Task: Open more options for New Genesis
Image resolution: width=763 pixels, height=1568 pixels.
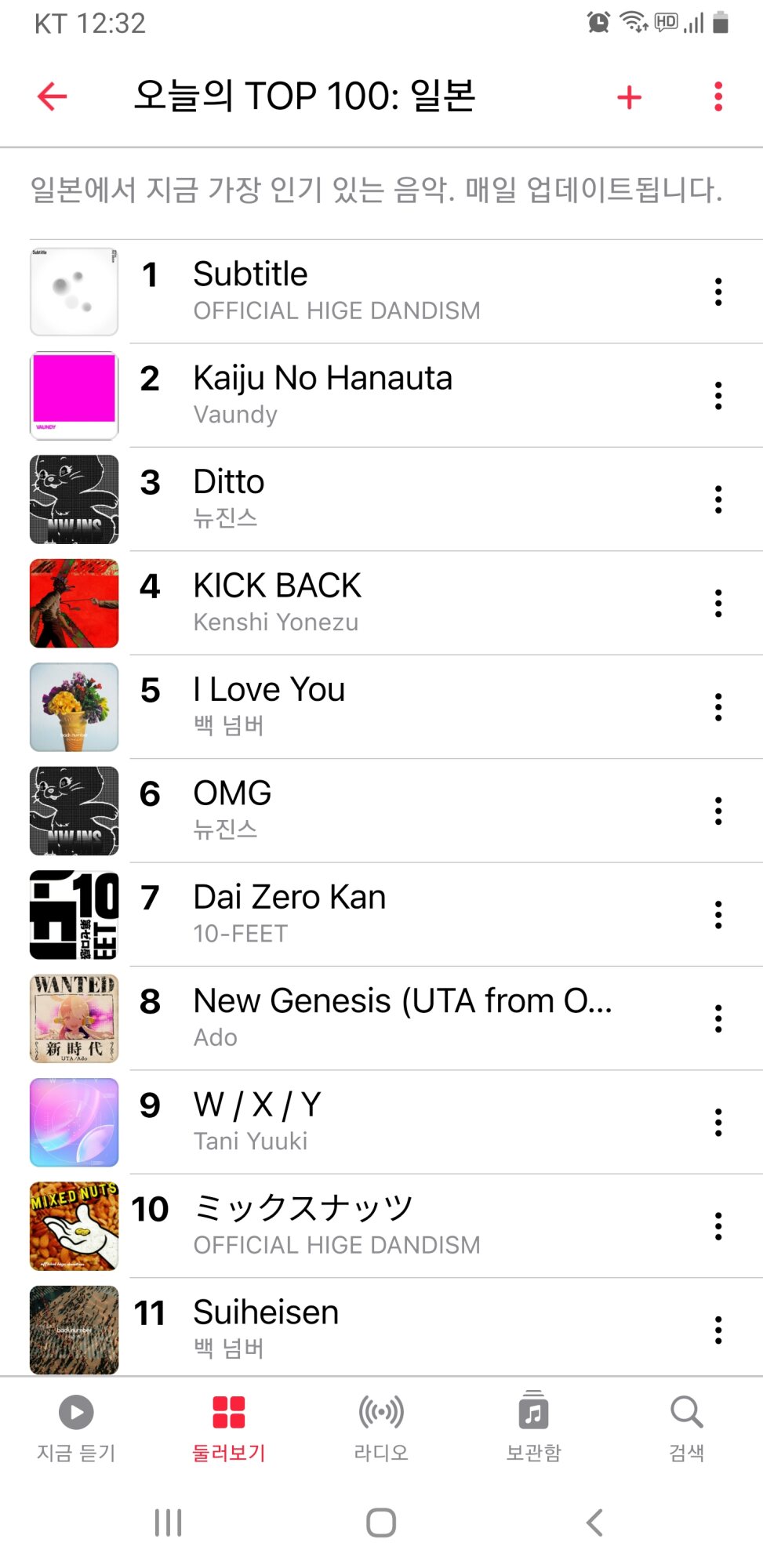Action: pyautogui.click(x=718, y=1018)
